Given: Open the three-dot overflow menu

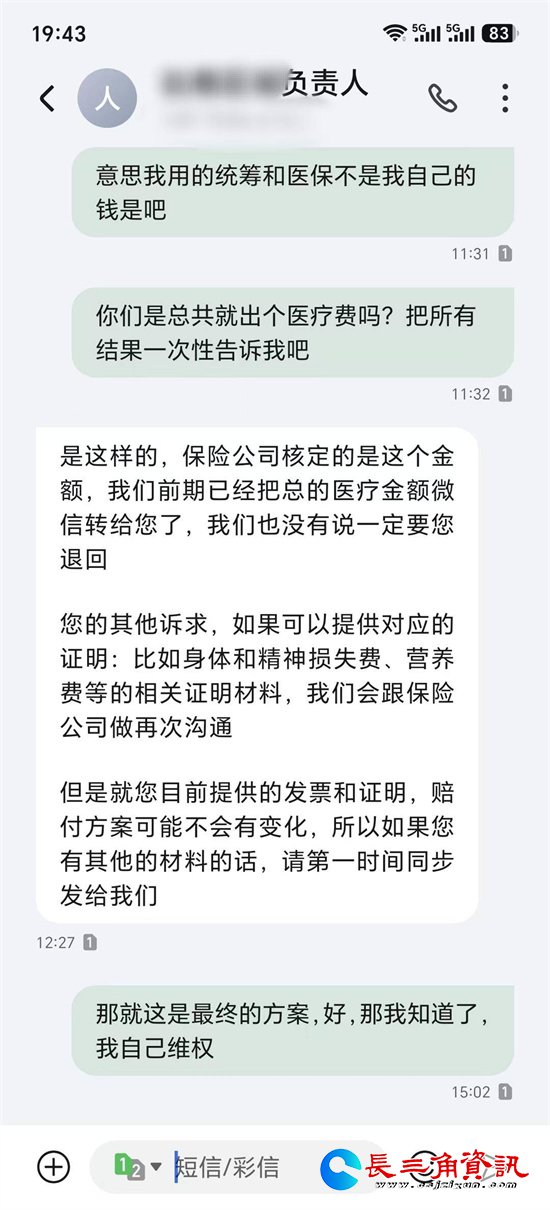Looking at the screenshot, I should (506, 98).
